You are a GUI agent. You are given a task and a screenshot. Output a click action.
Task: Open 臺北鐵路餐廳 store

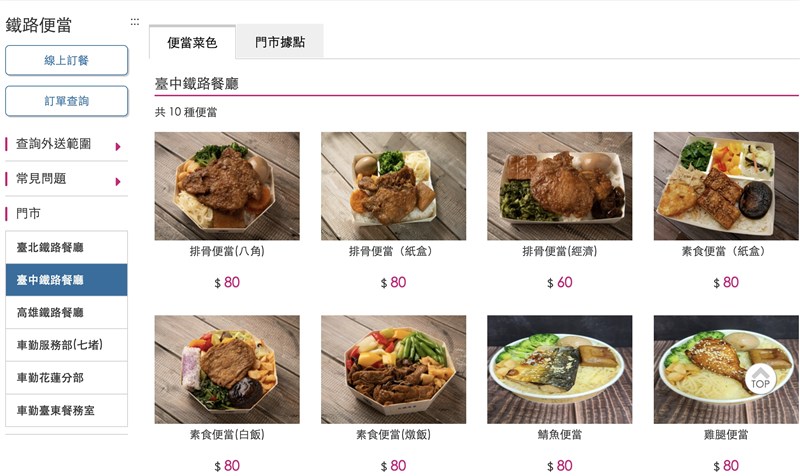[67, 247]
